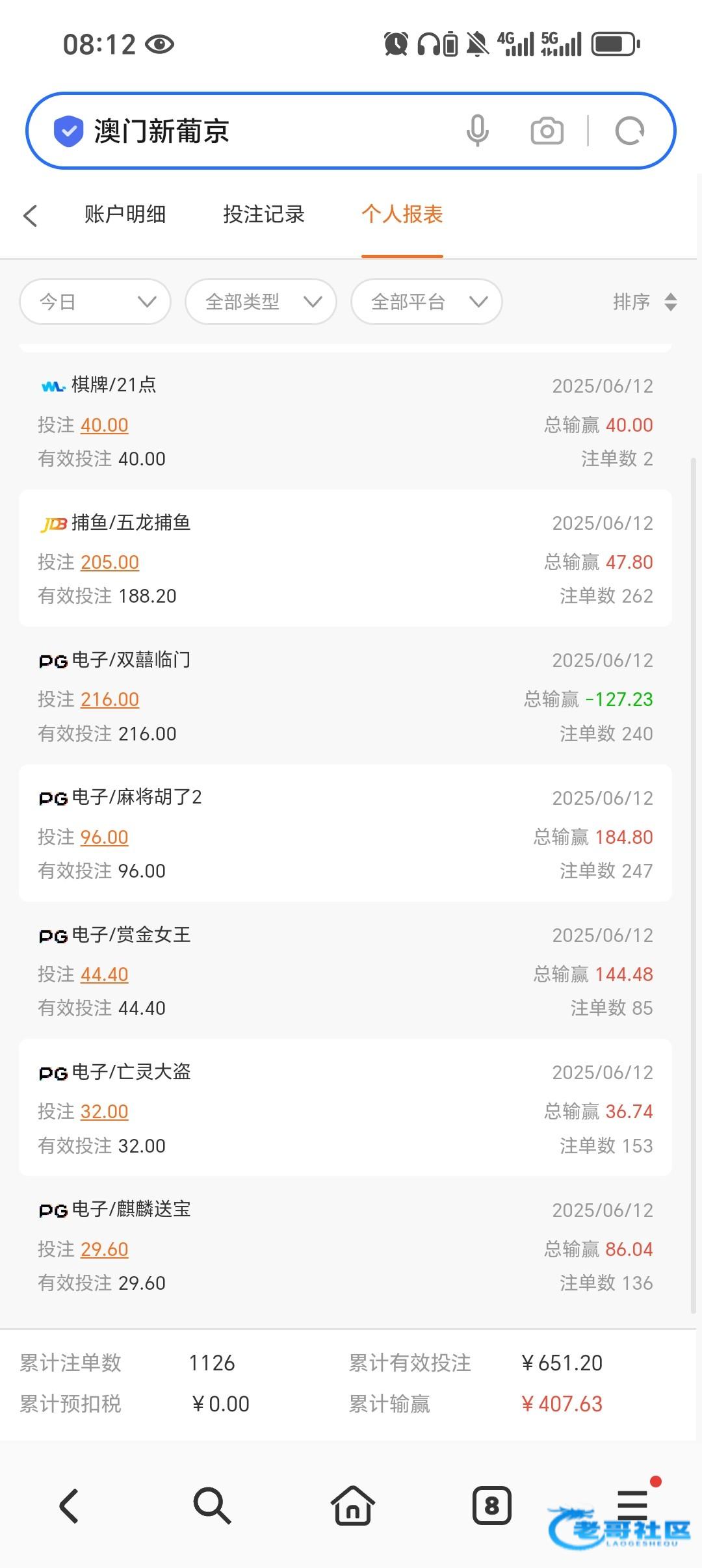View bet amount 216.00 for 电子/双囍临门
The width and height of the screenshot is (702, 1568).
(x=110, y=699)
